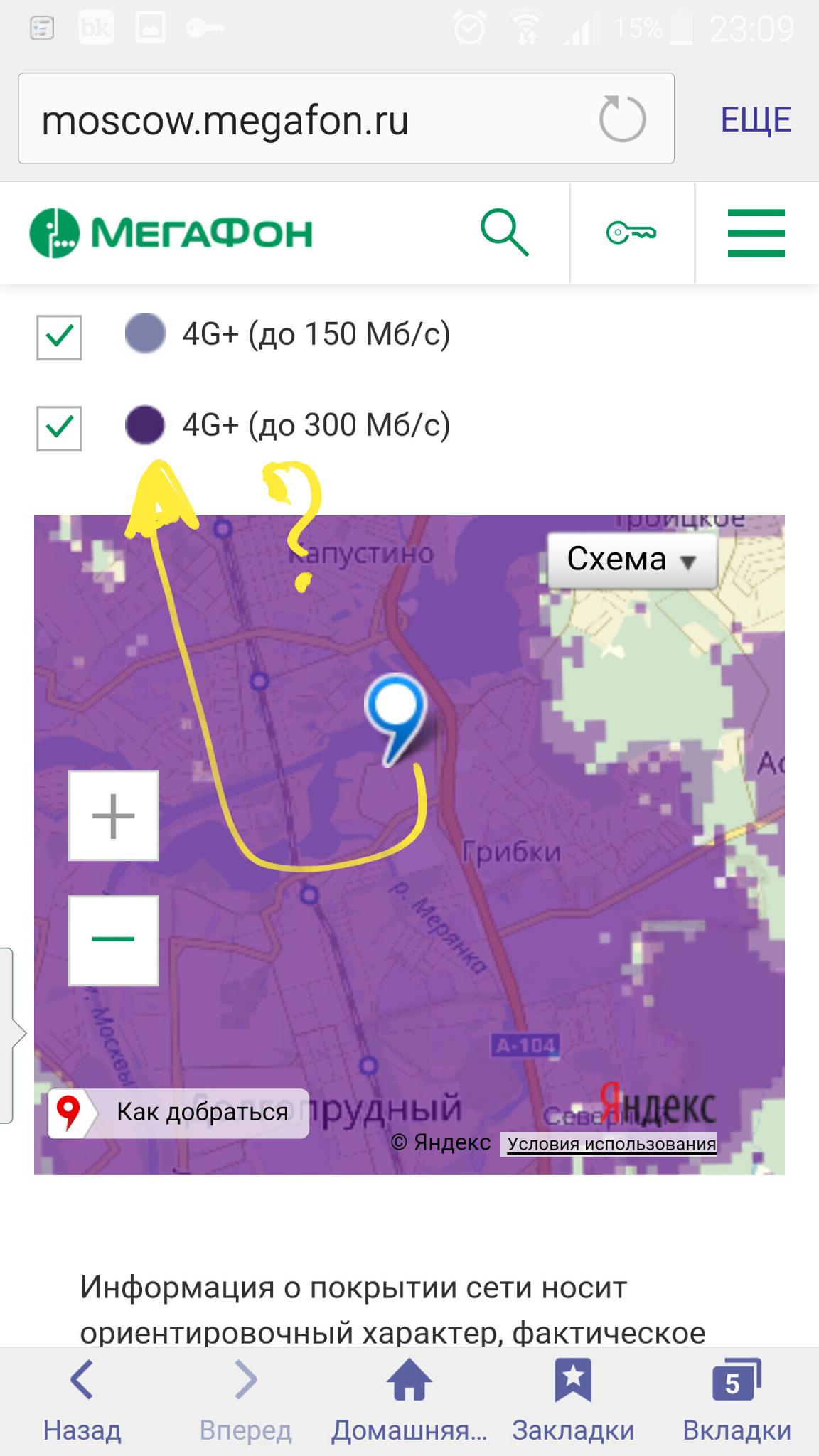Expand the Схема map type dropdown

point(631,560)
